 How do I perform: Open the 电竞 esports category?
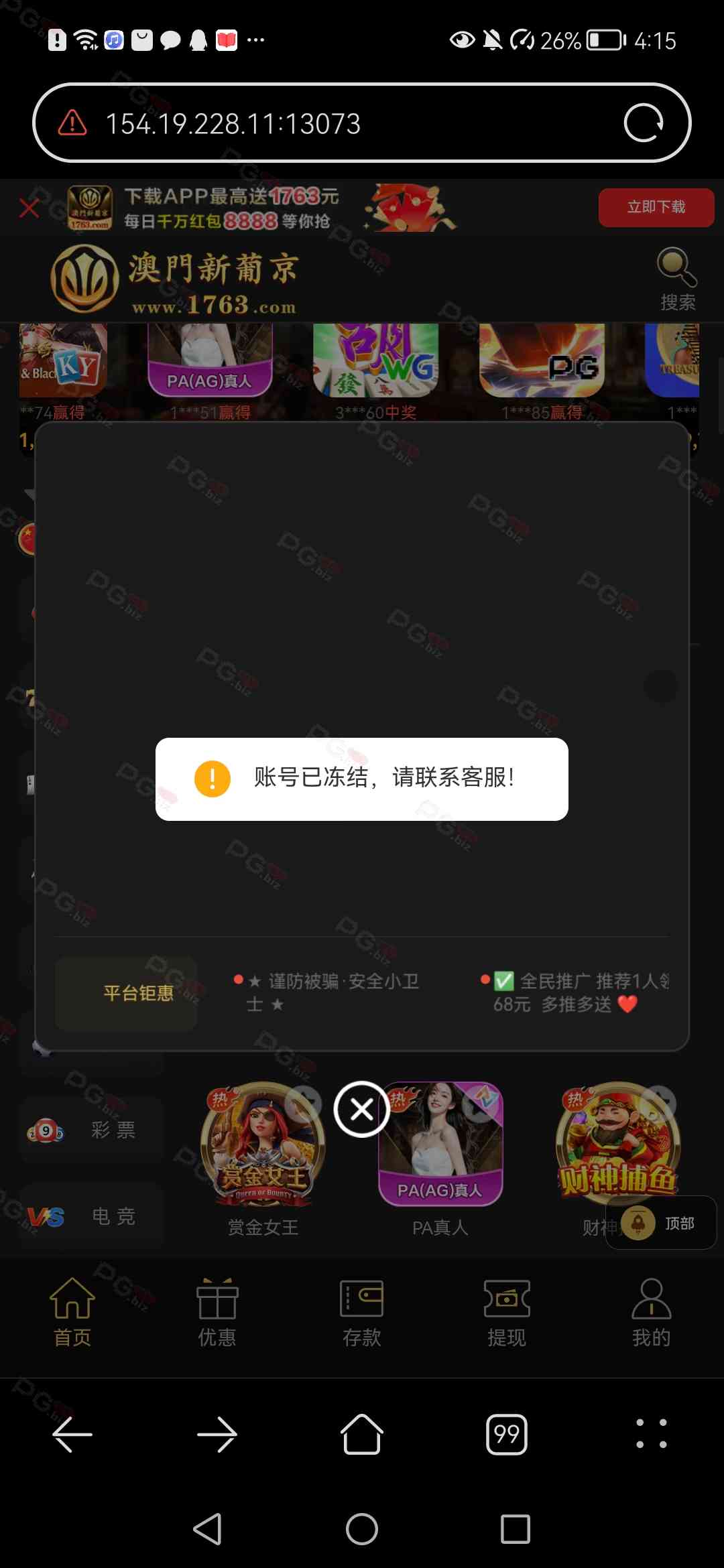(x=92, y=1216)
